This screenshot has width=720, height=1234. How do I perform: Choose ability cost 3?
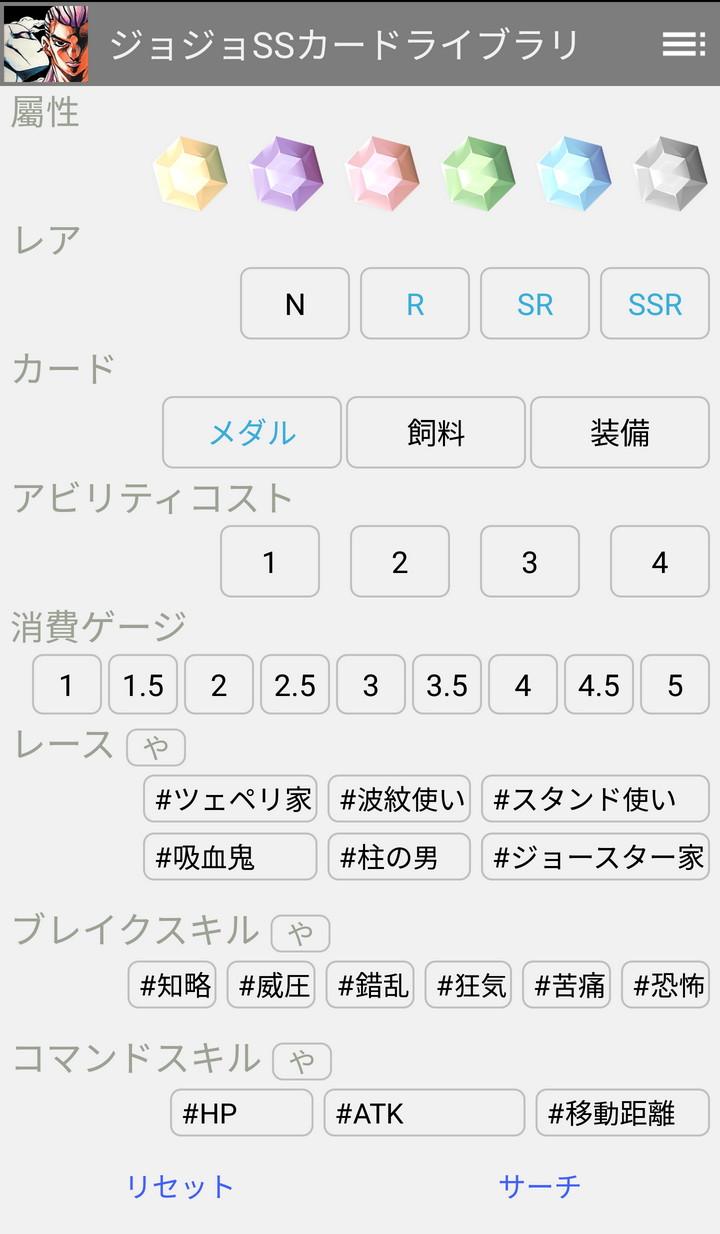click(x=530, y=562)
